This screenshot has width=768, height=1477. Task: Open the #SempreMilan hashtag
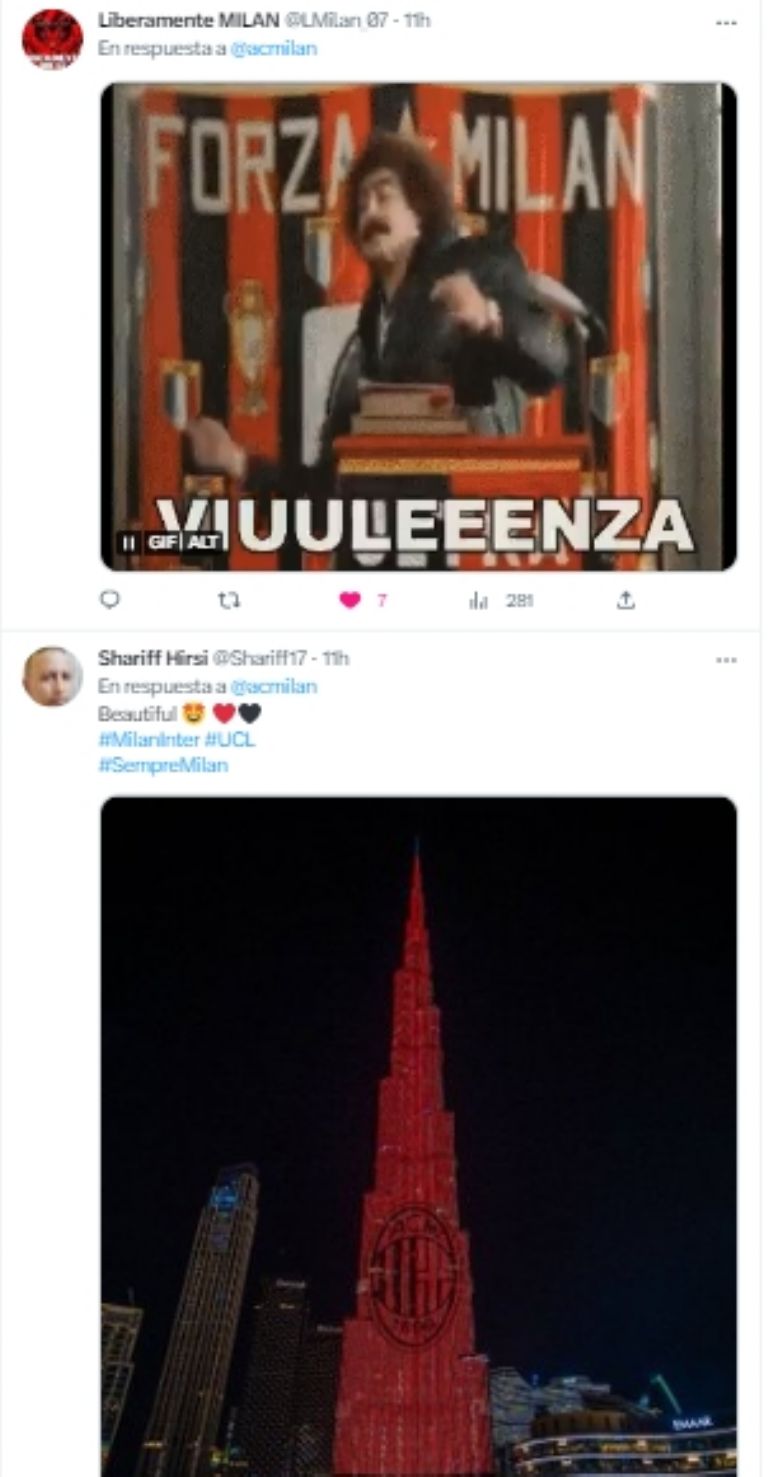163,765
